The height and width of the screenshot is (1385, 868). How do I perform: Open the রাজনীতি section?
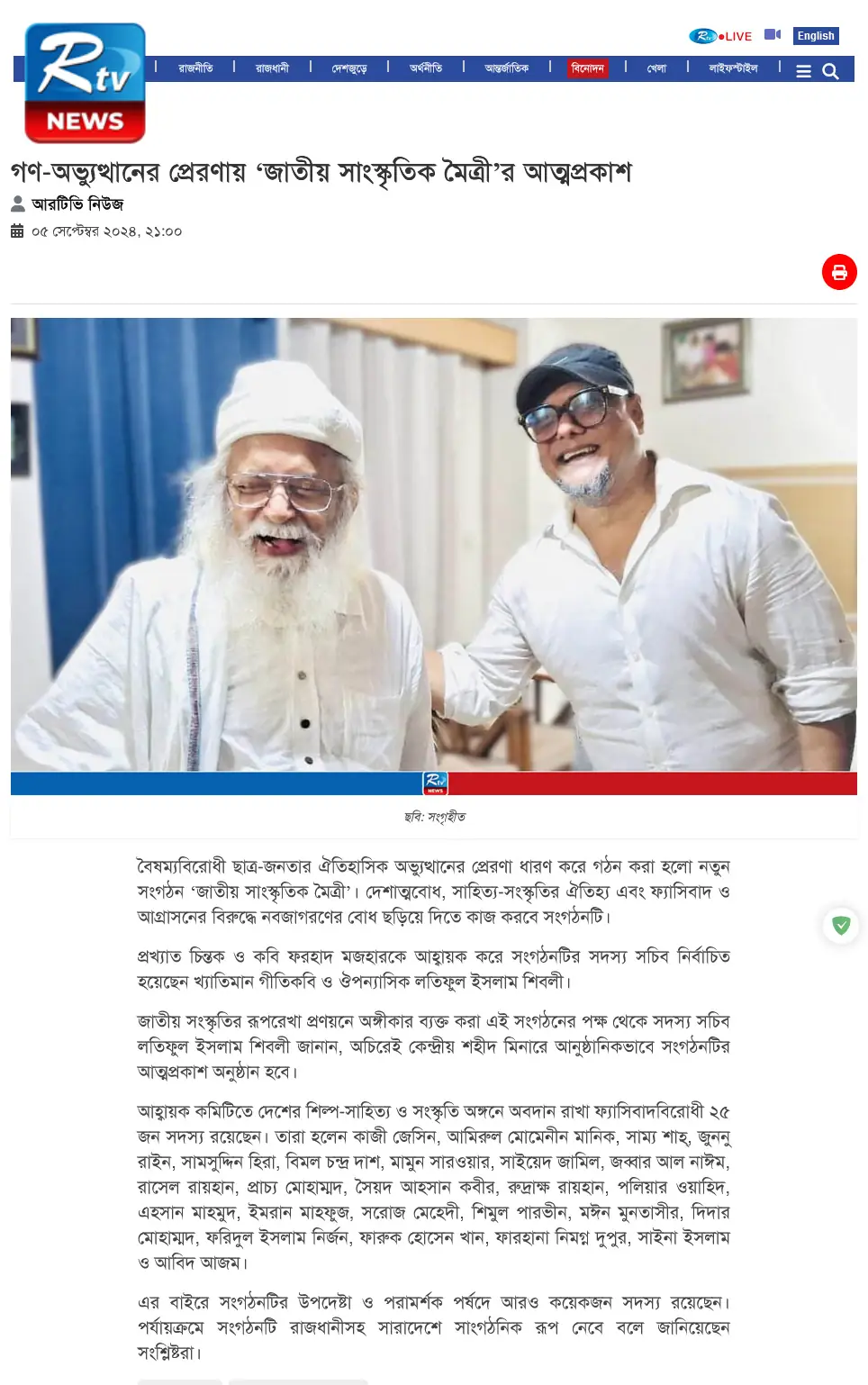(x=195, y=68)
